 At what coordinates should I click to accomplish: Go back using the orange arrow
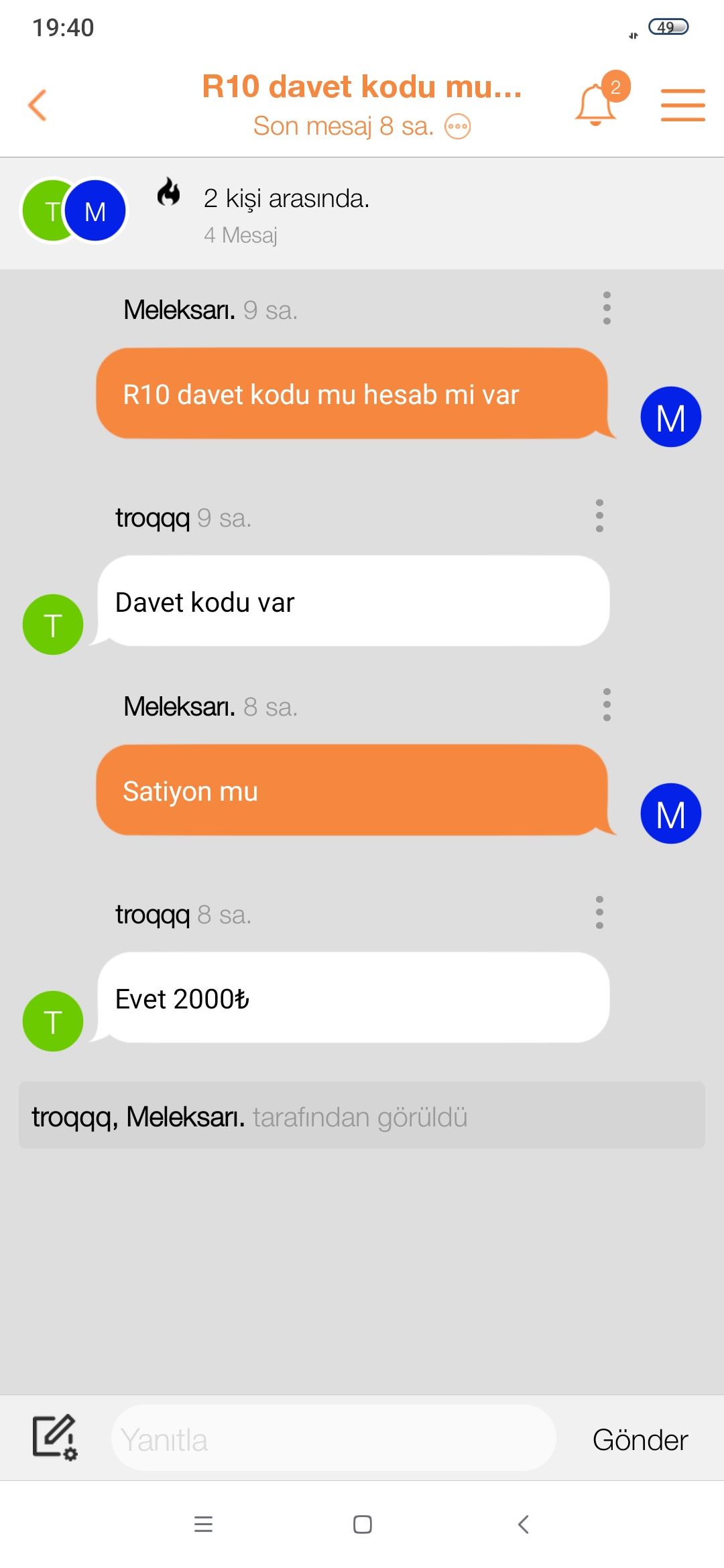(38, 105)
